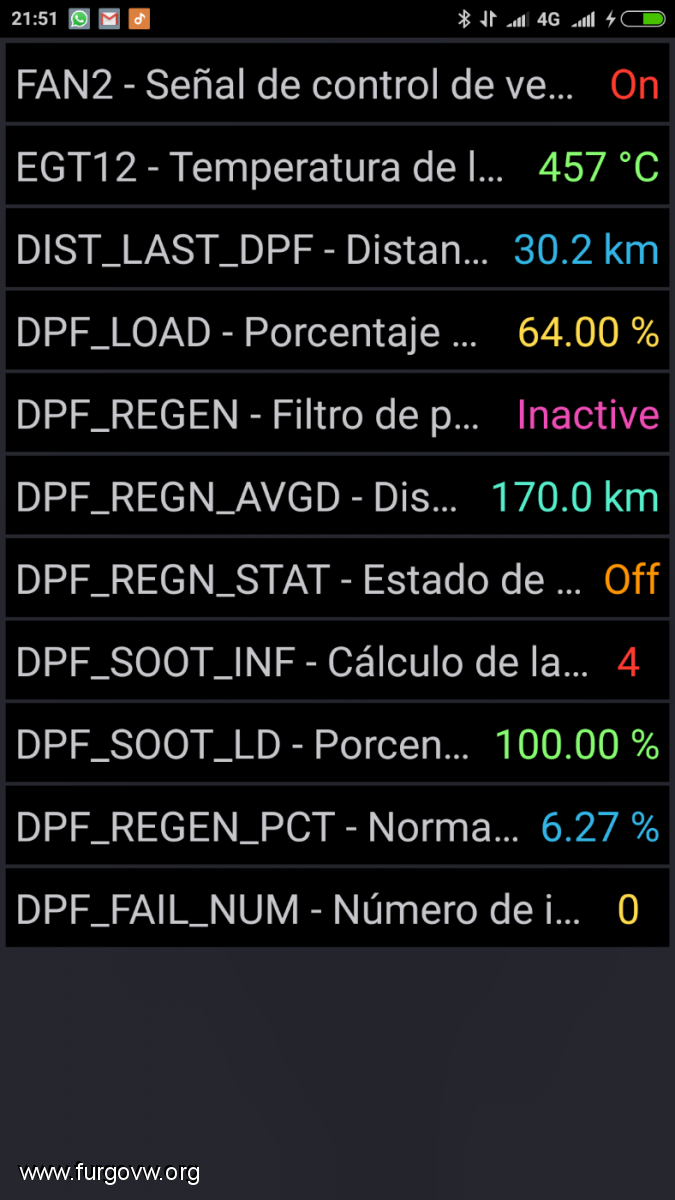Open the DPF_SOOT_LD 100.00 % row
Screen dimensions: 675x1200
pyautogui.click(x=337, y=744)
